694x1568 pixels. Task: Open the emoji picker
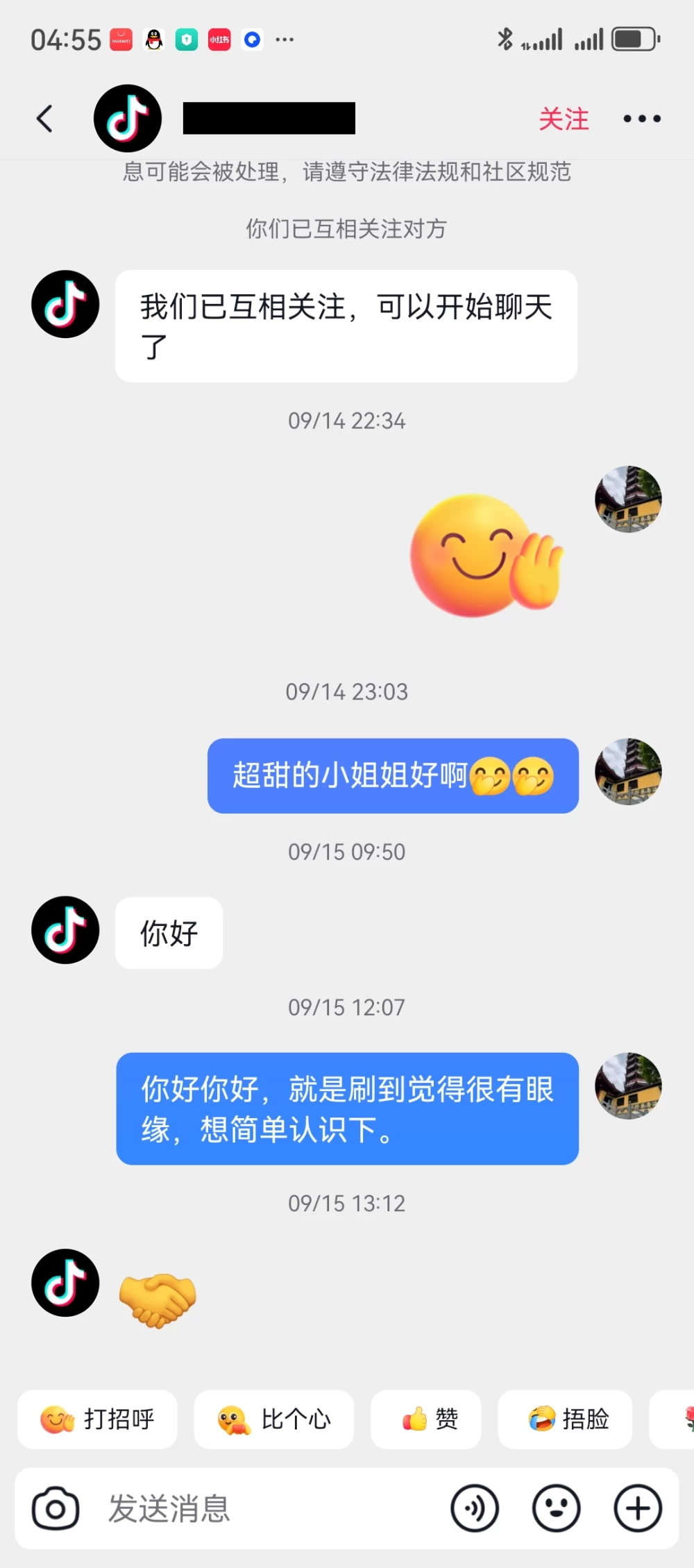556,1508
